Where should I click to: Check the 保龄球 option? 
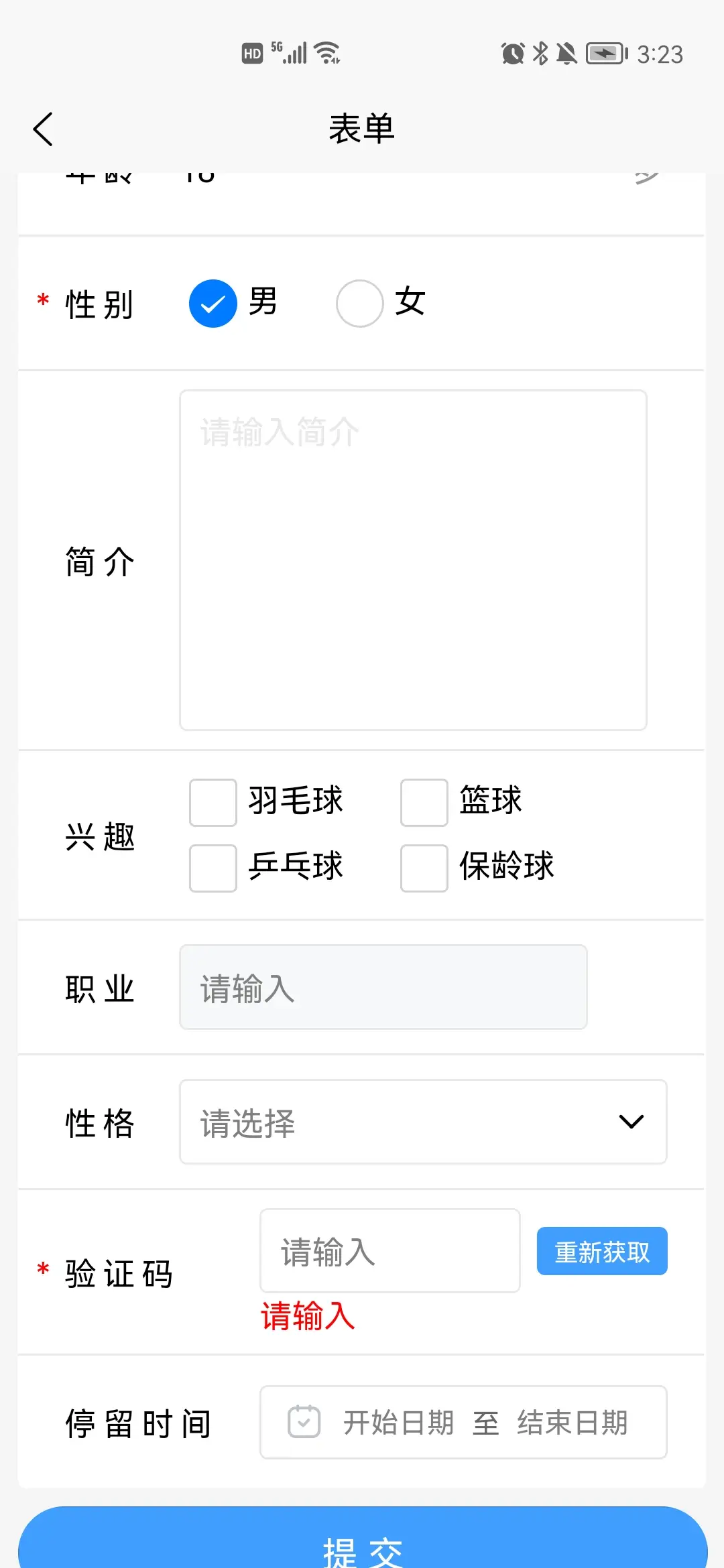click(424, 868)
